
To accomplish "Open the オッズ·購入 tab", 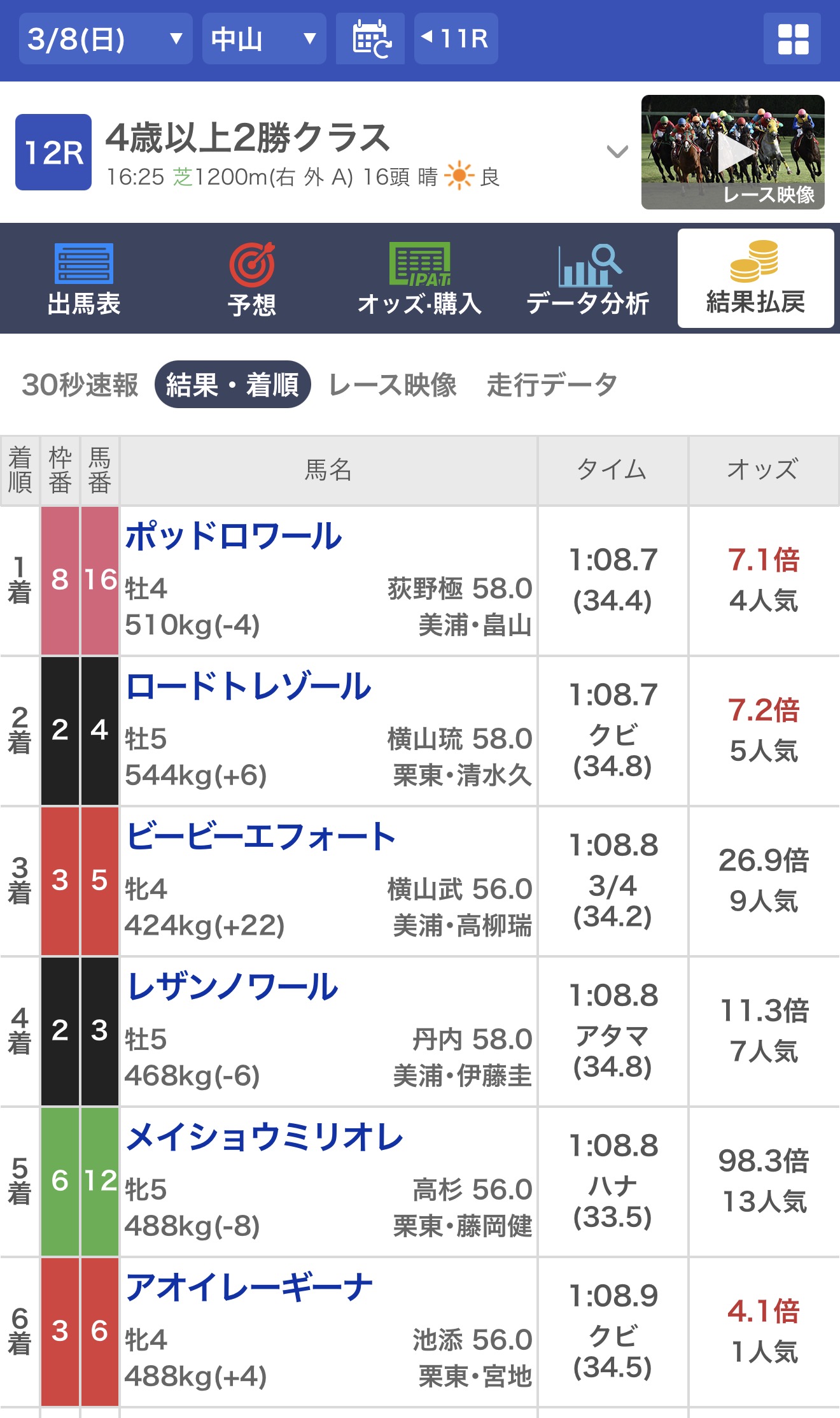I will pos(419,279).
